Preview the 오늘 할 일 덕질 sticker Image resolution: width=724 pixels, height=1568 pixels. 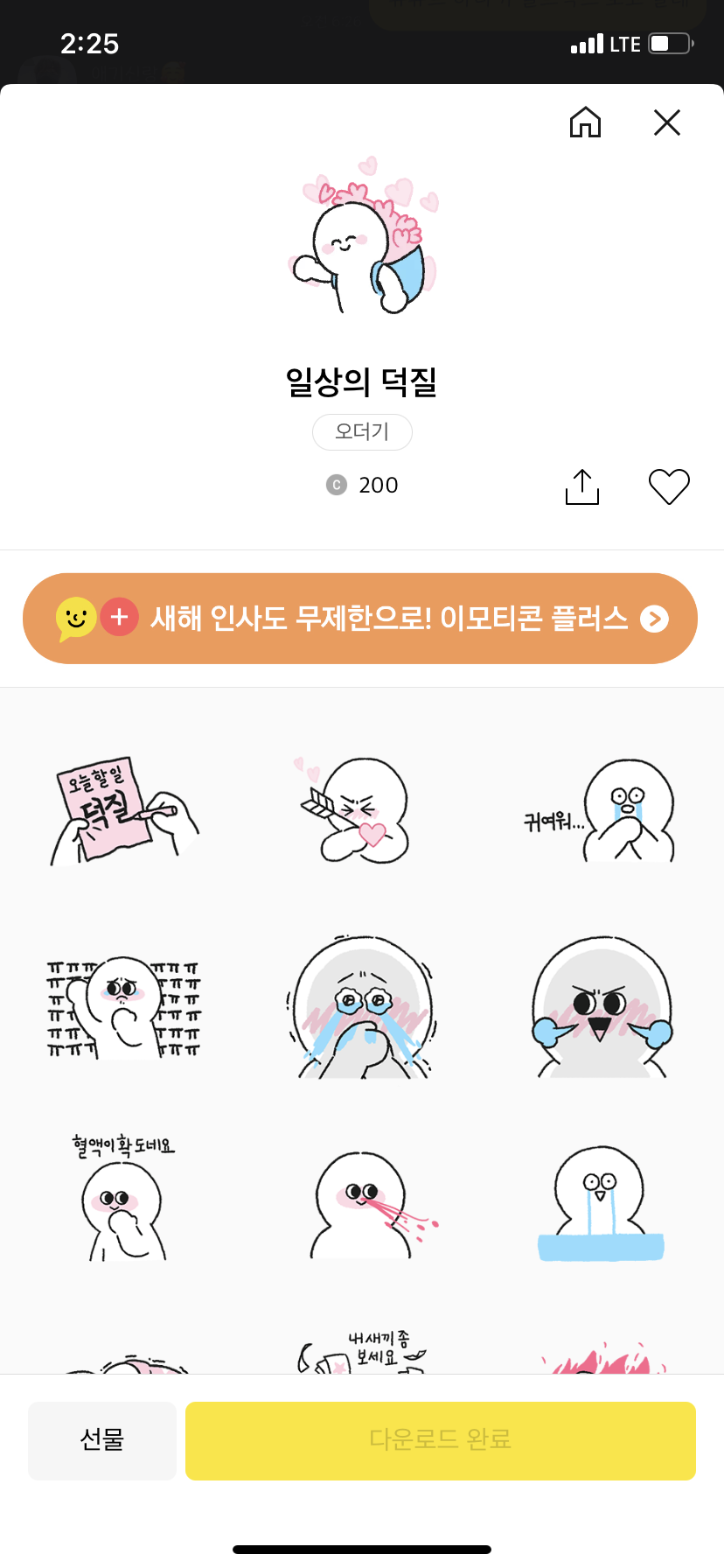coord(123,811)
